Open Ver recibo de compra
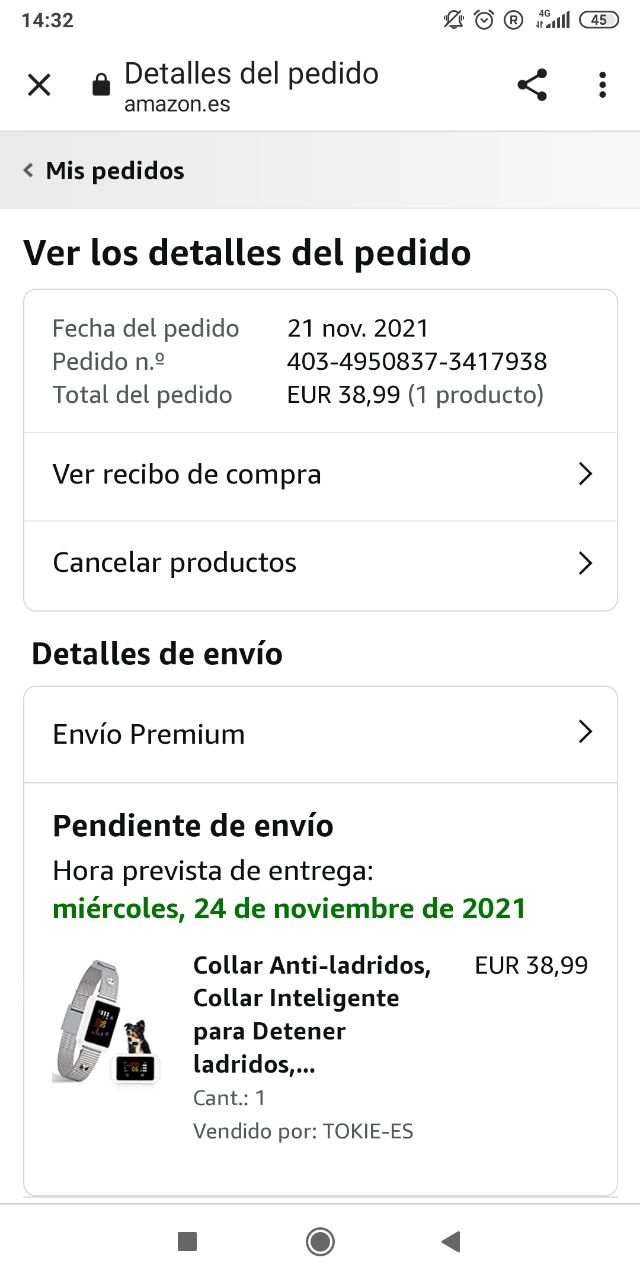Image resolution: width=640 pixels, height=1280 pixels. tap(320, 475)
